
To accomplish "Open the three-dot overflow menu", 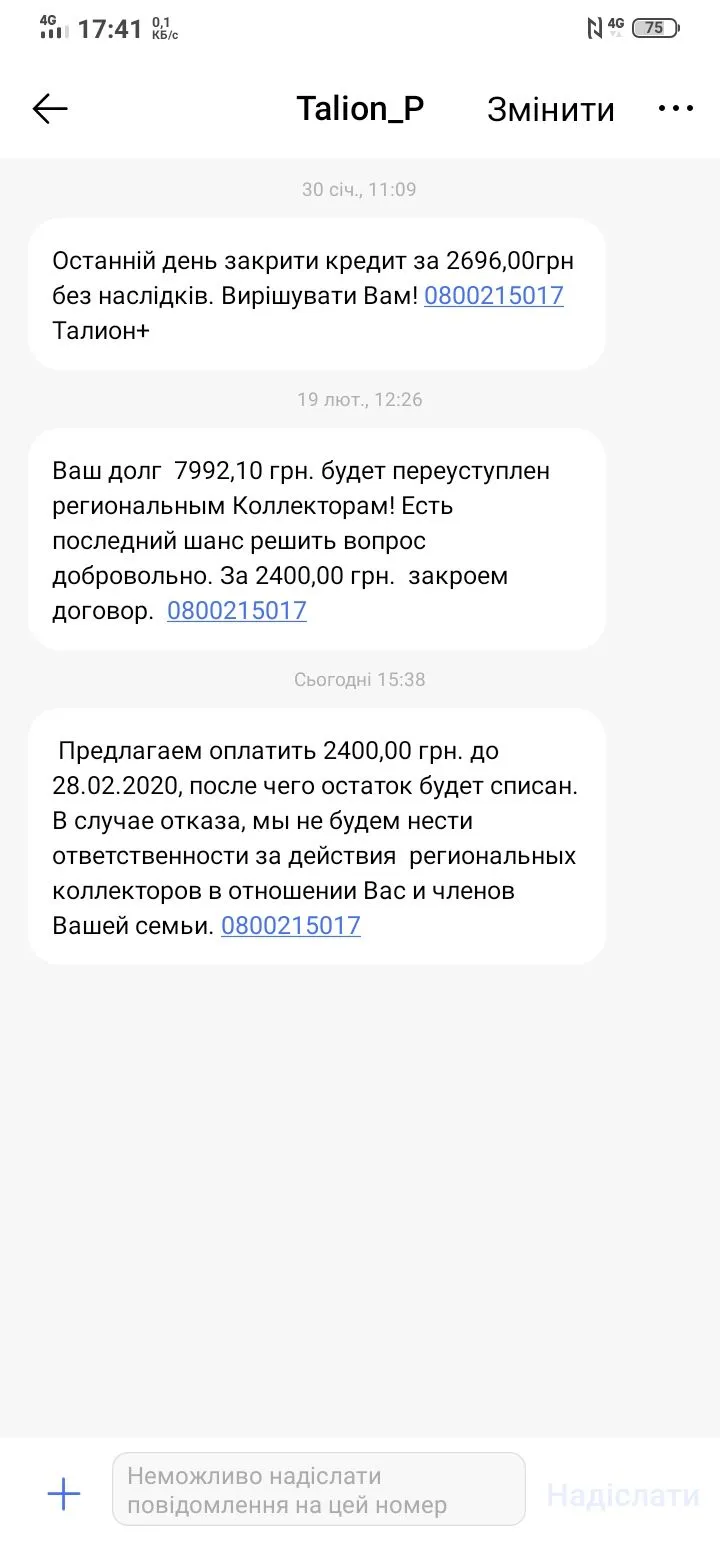I will pyautogui.click(x=675, y=109).
